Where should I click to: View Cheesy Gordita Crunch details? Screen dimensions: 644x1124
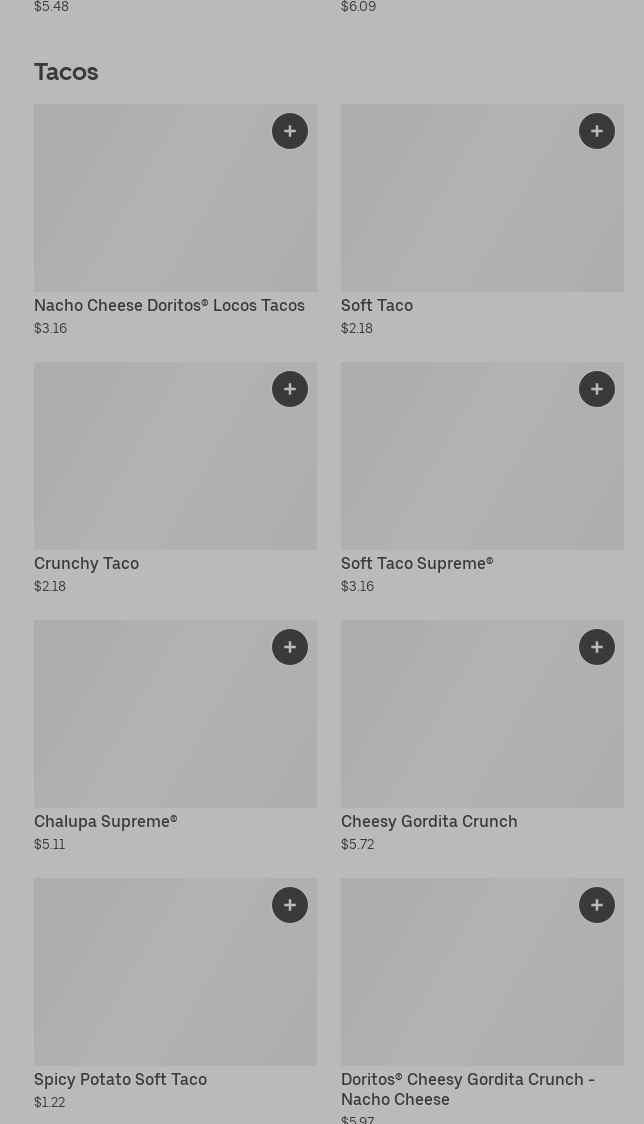coord(429,821)
